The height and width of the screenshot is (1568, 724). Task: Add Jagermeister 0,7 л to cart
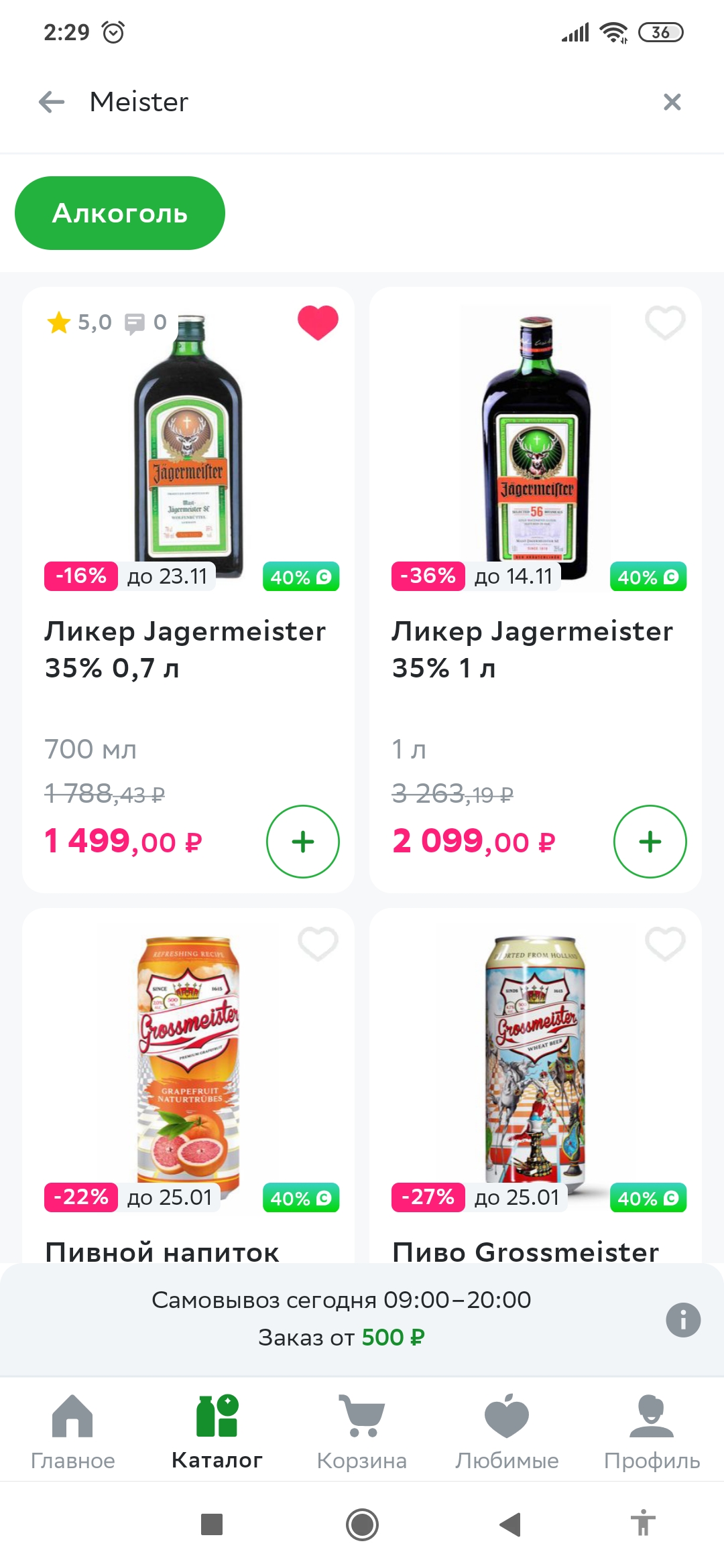[303, 841]
